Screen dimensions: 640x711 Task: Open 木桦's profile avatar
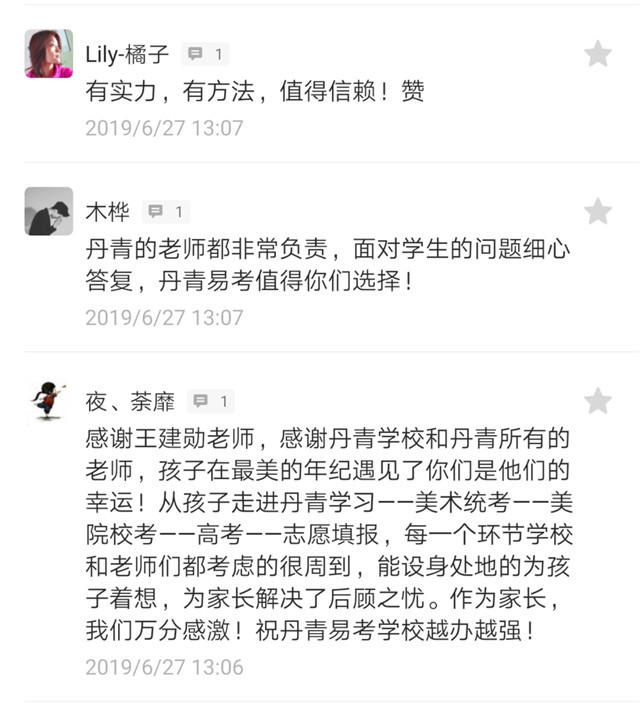[x=48, y=212]
